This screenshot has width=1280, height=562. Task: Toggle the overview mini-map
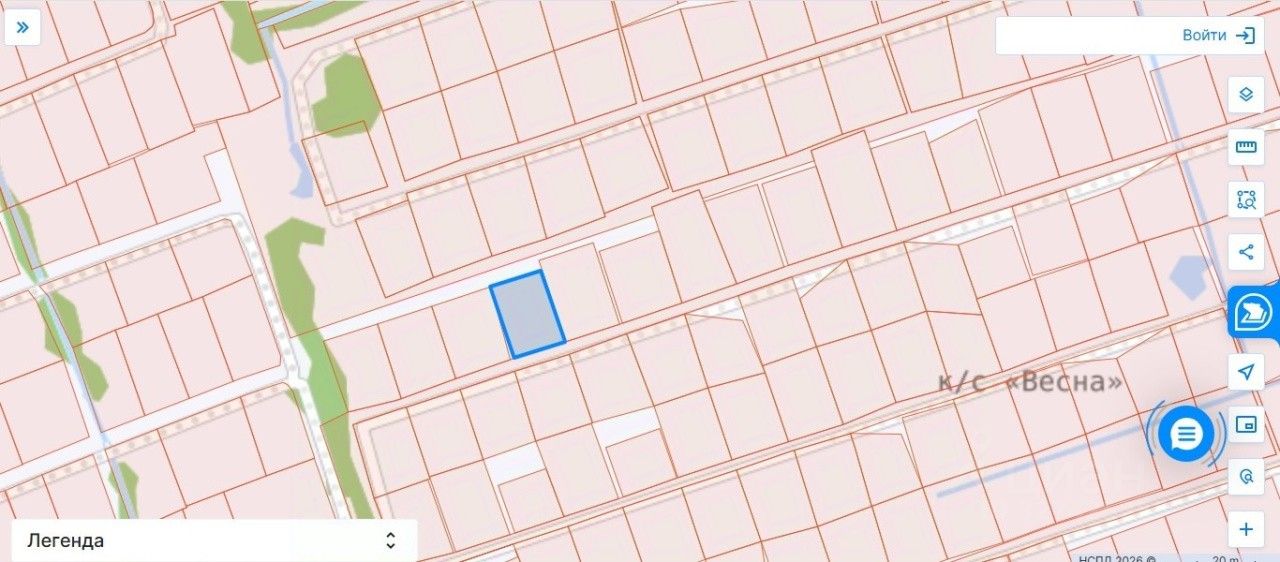tap(1246, 425)
